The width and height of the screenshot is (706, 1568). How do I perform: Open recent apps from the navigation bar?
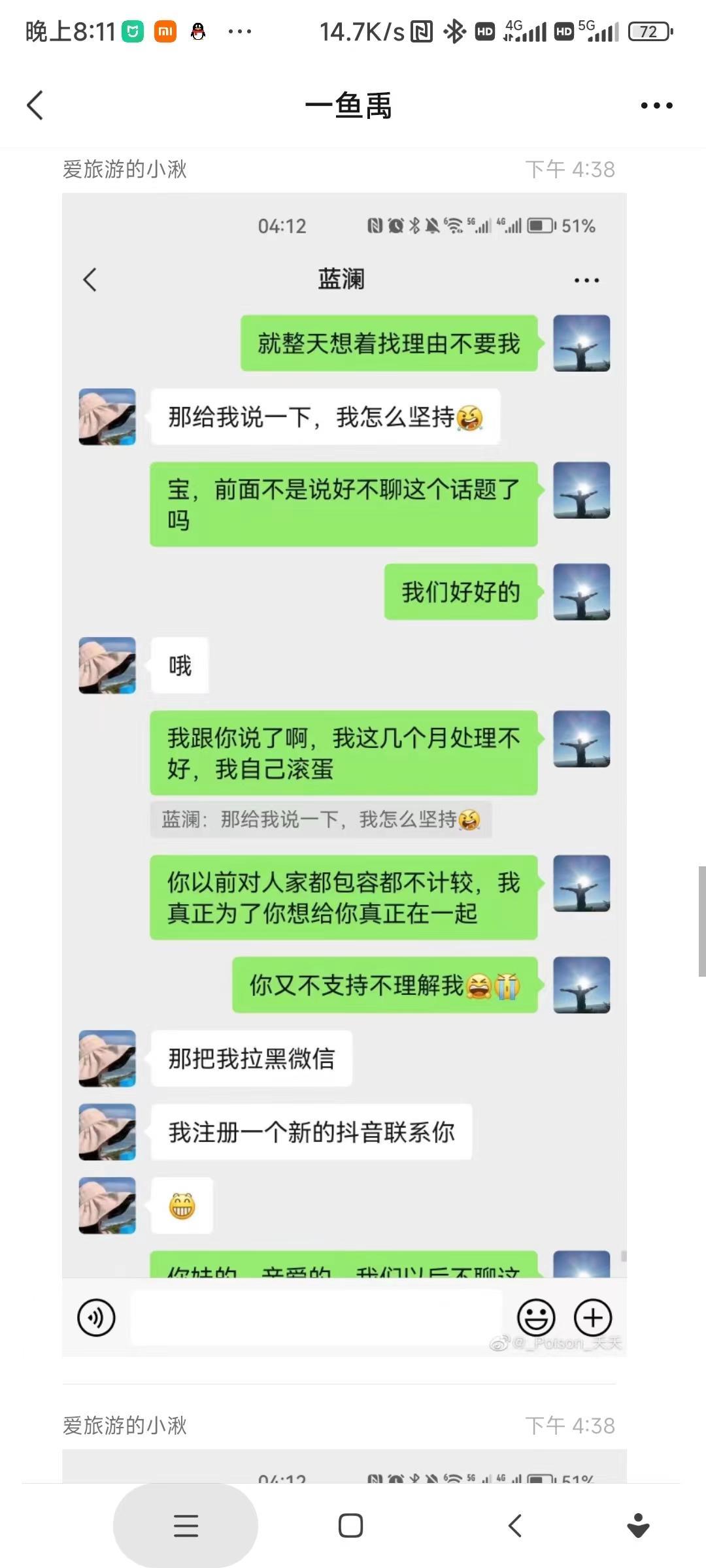[x=186, y=1526]
